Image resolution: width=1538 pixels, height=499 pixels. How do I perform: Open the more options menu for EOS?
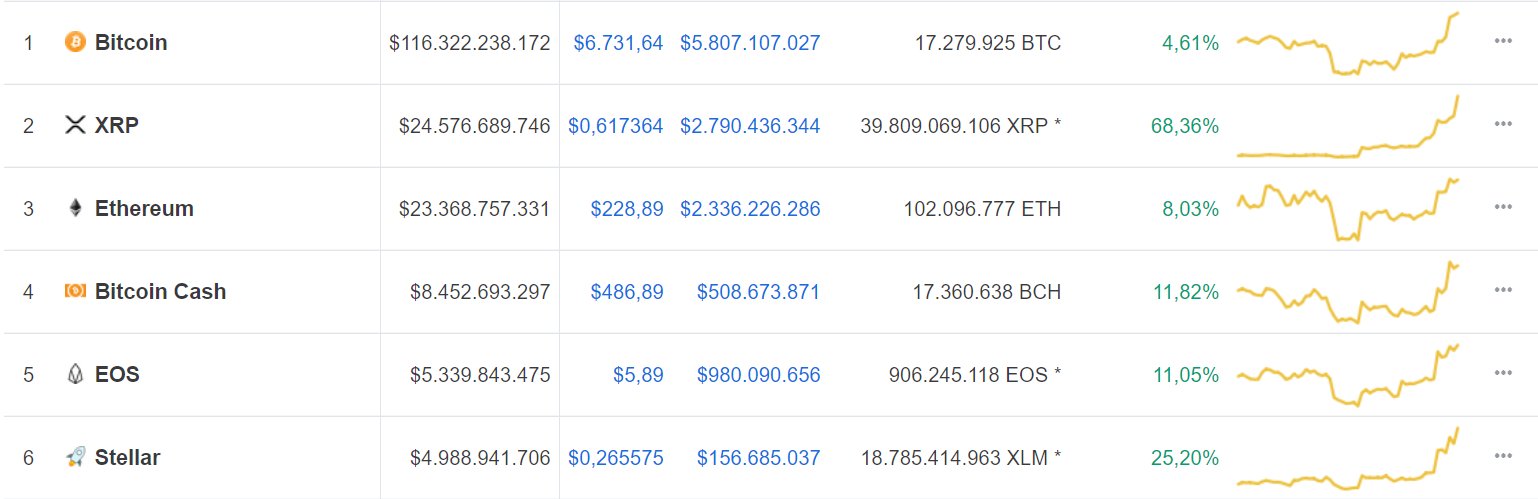click(1503, 374)
